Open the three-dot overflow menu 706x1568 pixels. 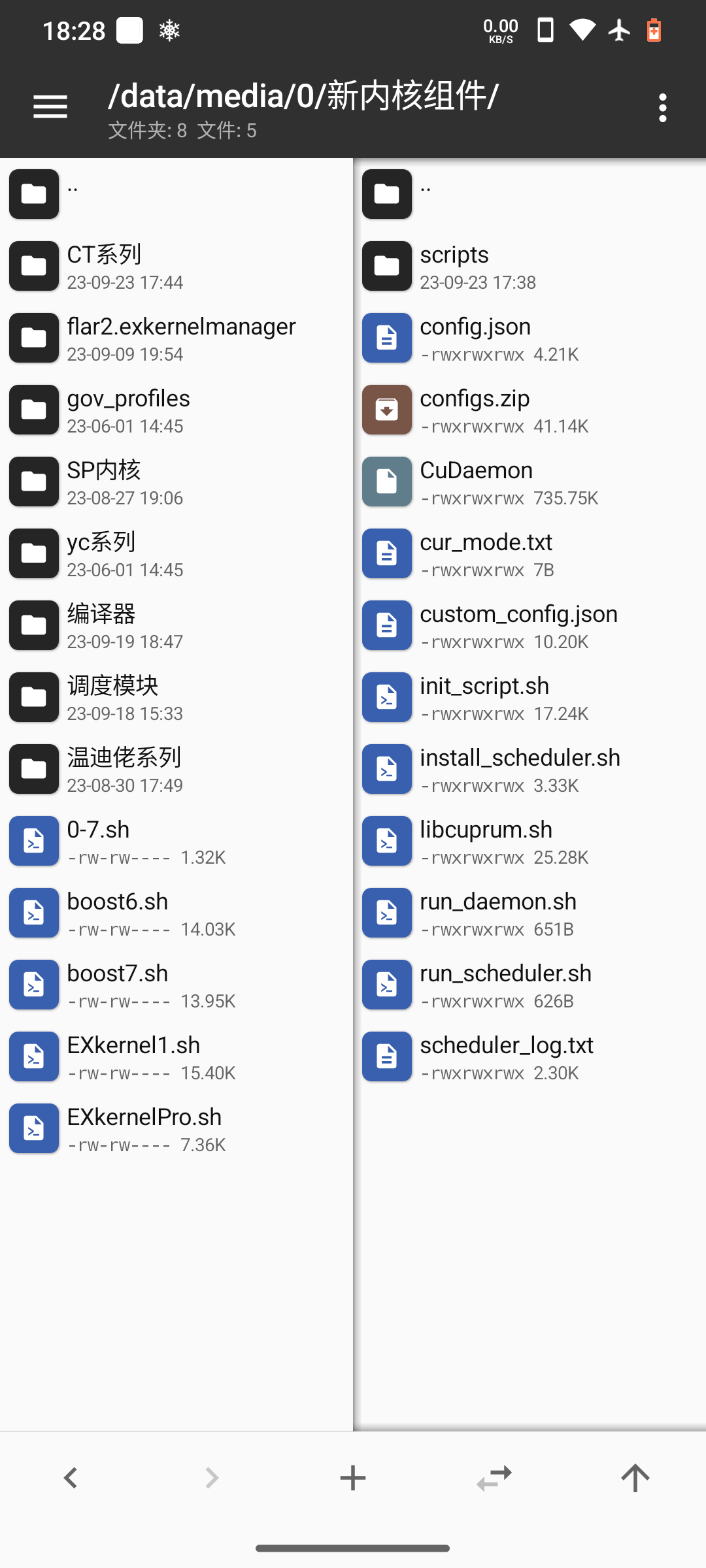pyautogui.click(x=663, y=107)
